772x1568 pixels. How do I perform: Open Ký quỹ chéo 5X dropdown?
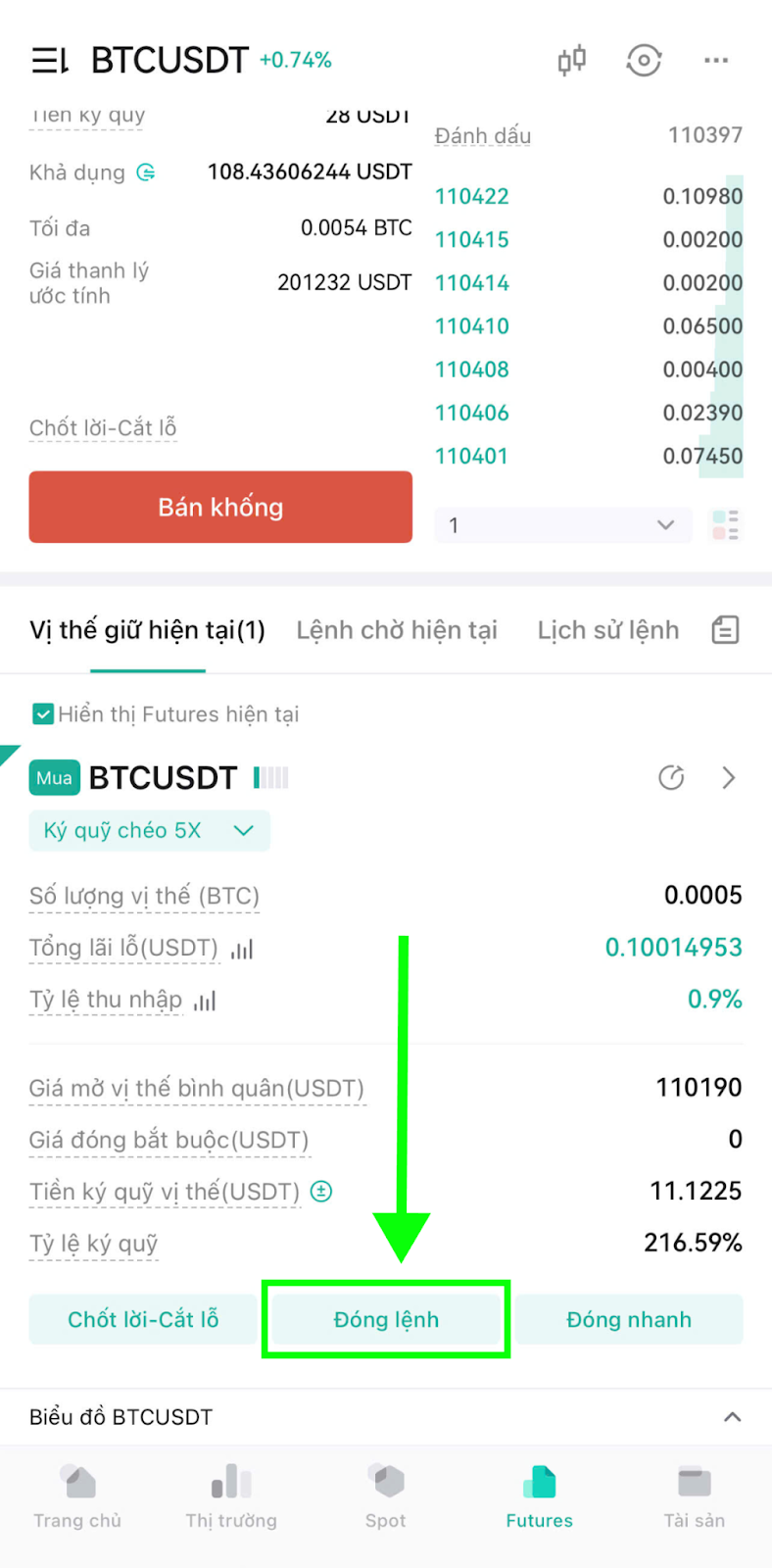point(150,831)
